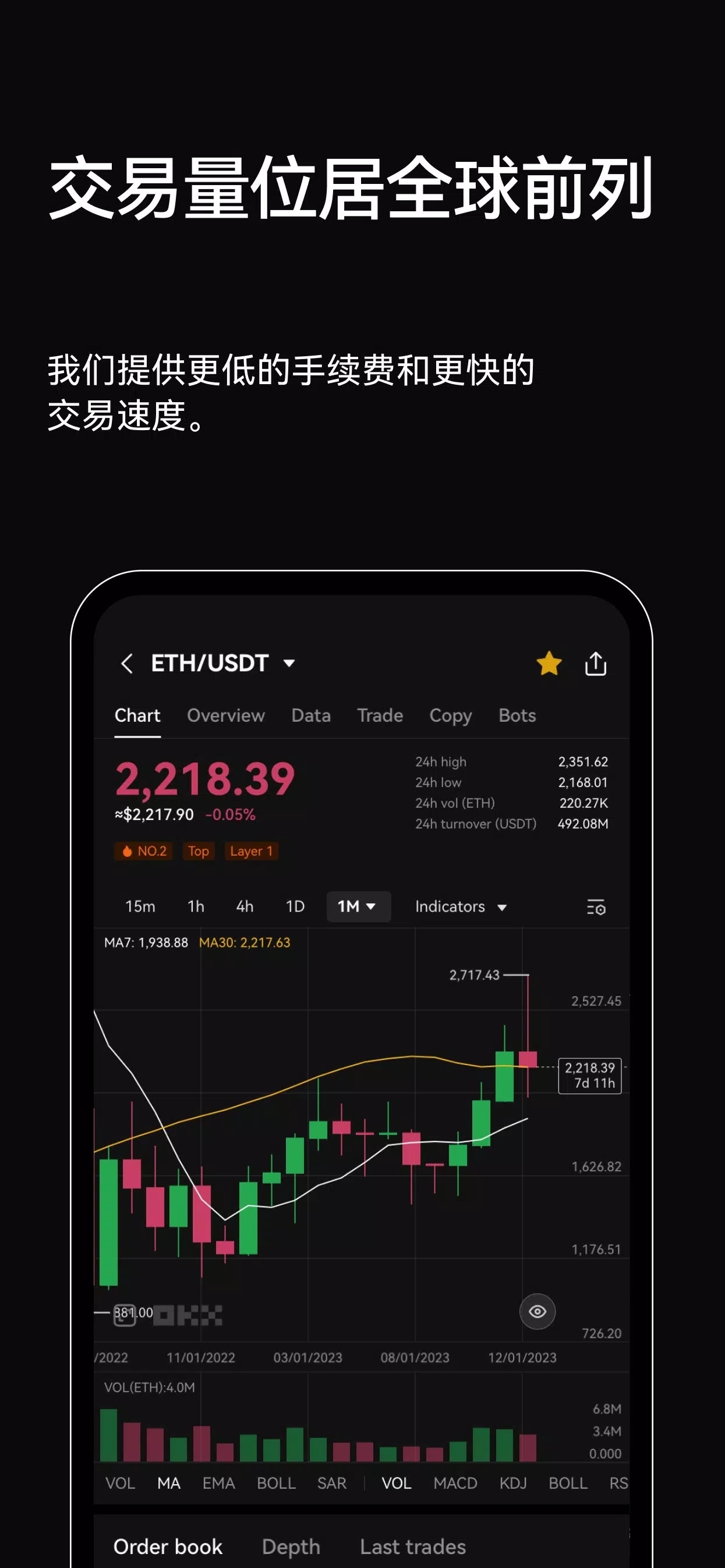This screenshot has width=725, height=1568.
Task: Select the MACD indicator
Action: 456,1483
